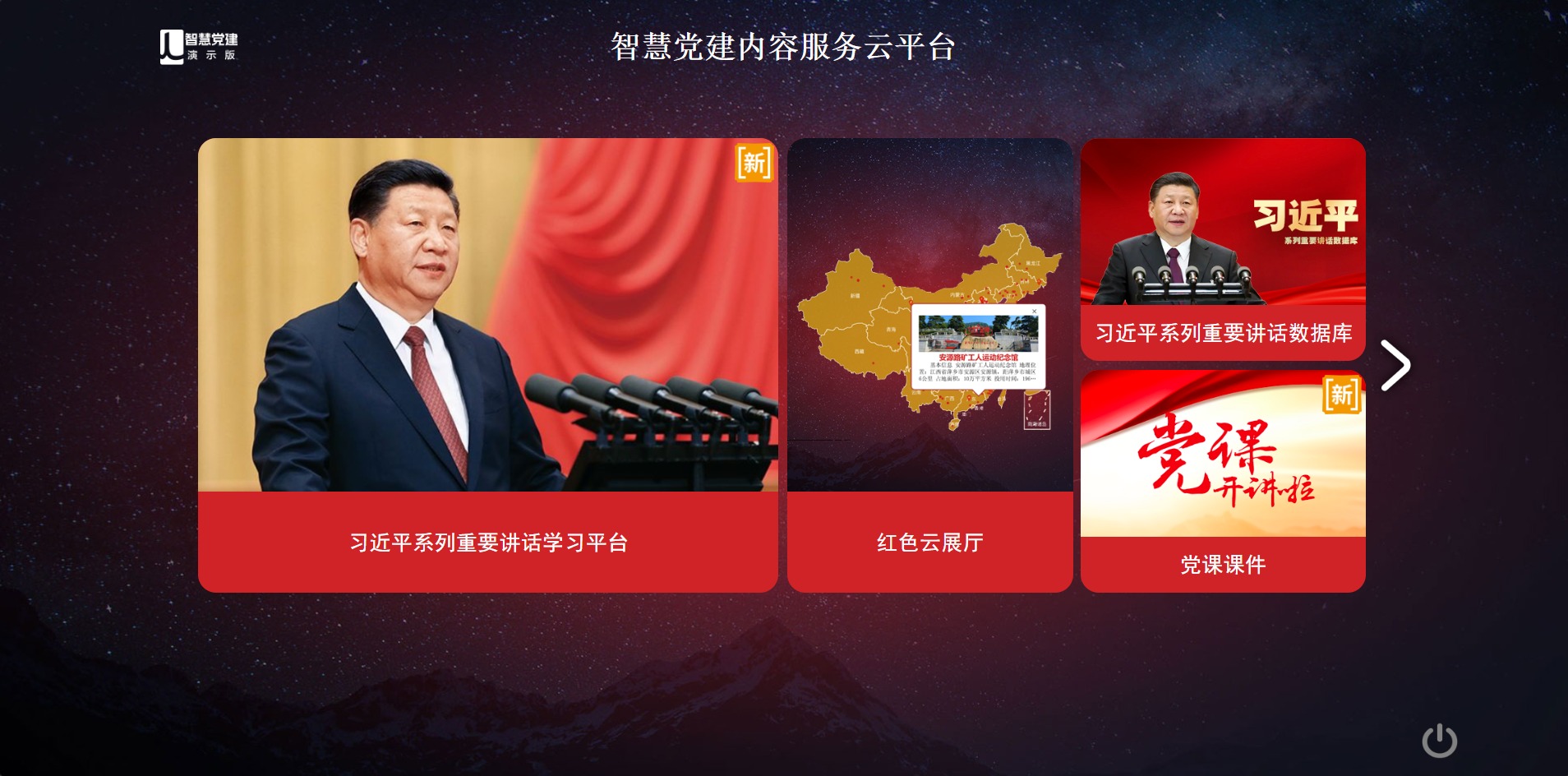This screenshot has height=776, width=1568.
Task: Open the 党课课件 card
Action: click(x=1223, y=481)
